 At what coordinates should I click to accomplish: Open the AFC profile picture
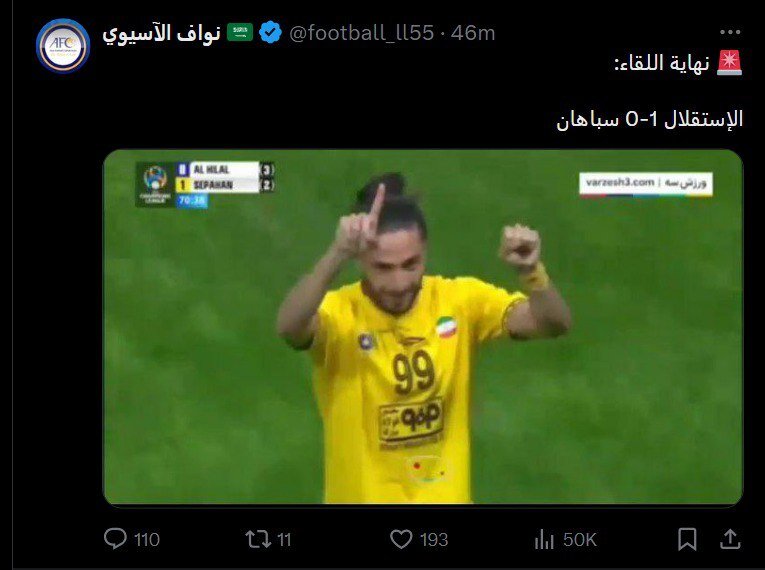pyautogui.click(x=63, y=45)
